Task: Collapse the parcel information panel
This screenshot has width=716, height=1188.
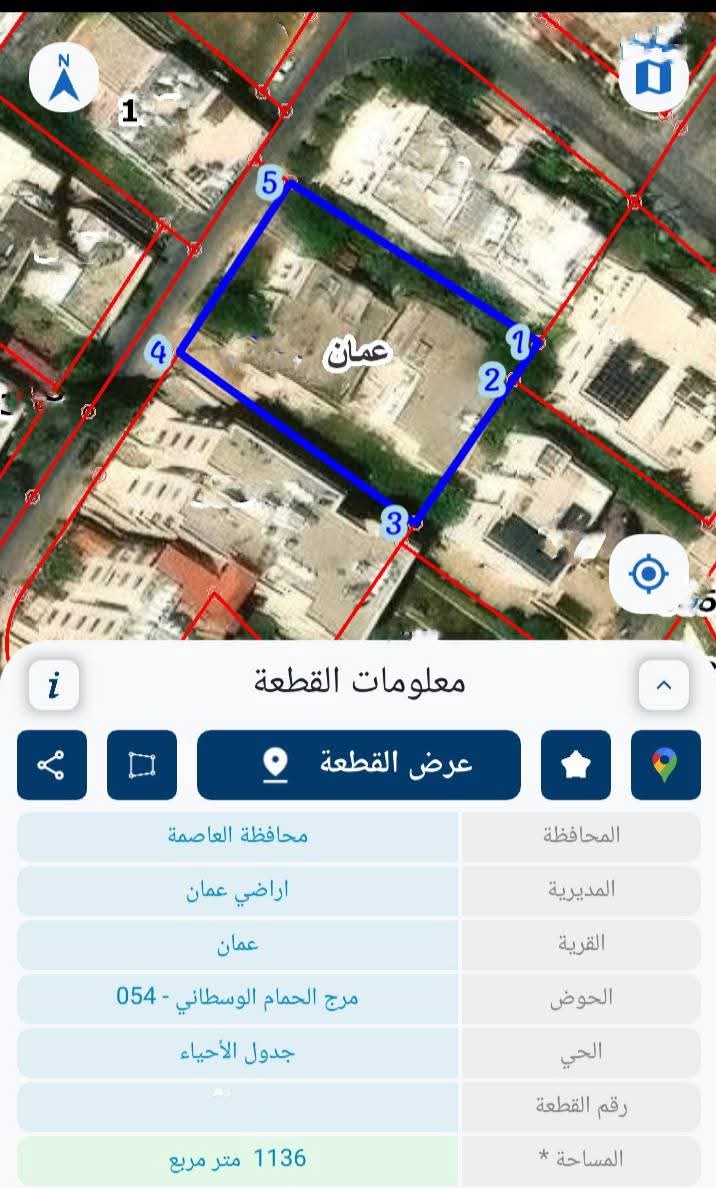Action: point(663,685)
